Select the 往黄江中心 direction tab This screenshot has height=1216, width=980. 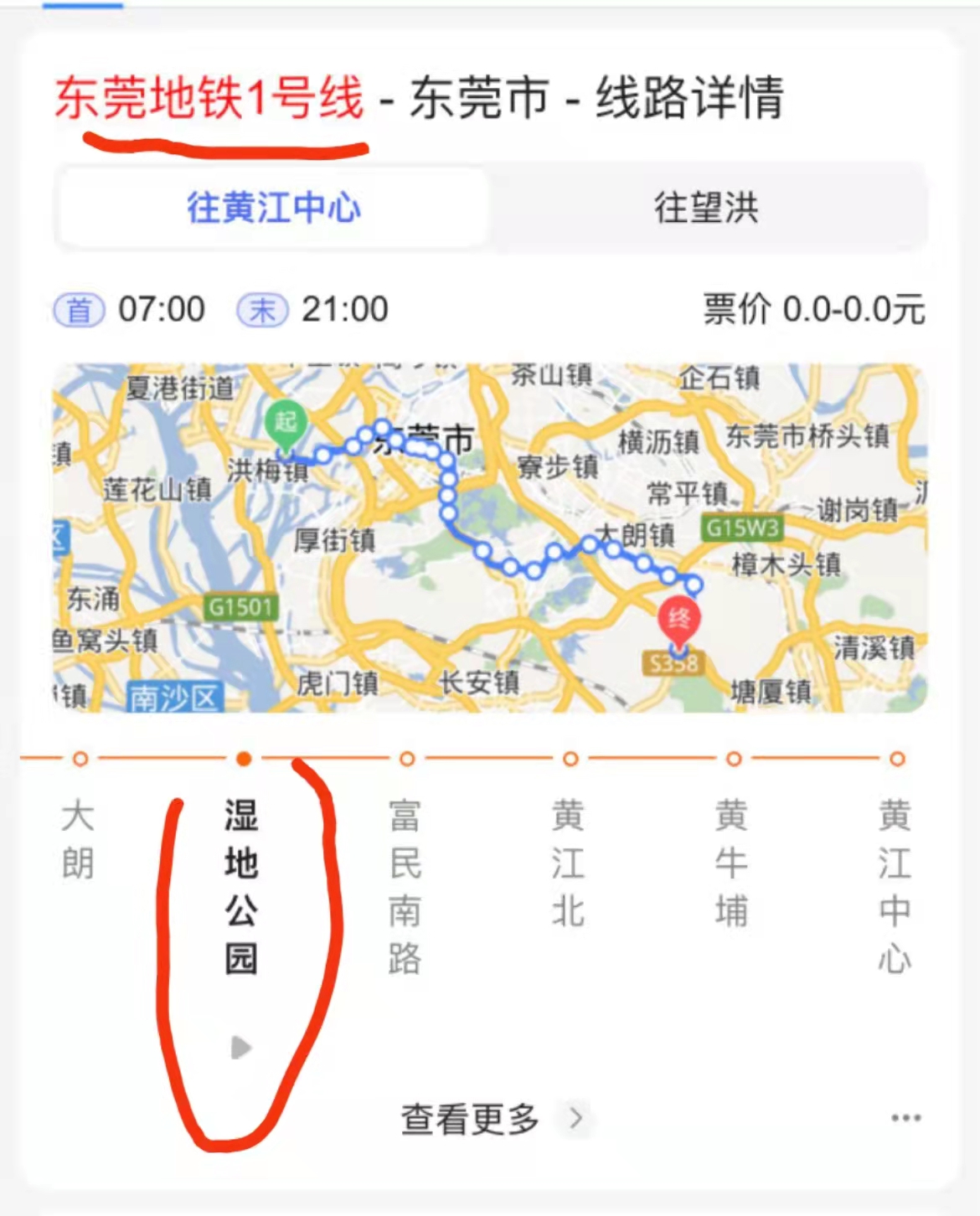coord(274,209)
